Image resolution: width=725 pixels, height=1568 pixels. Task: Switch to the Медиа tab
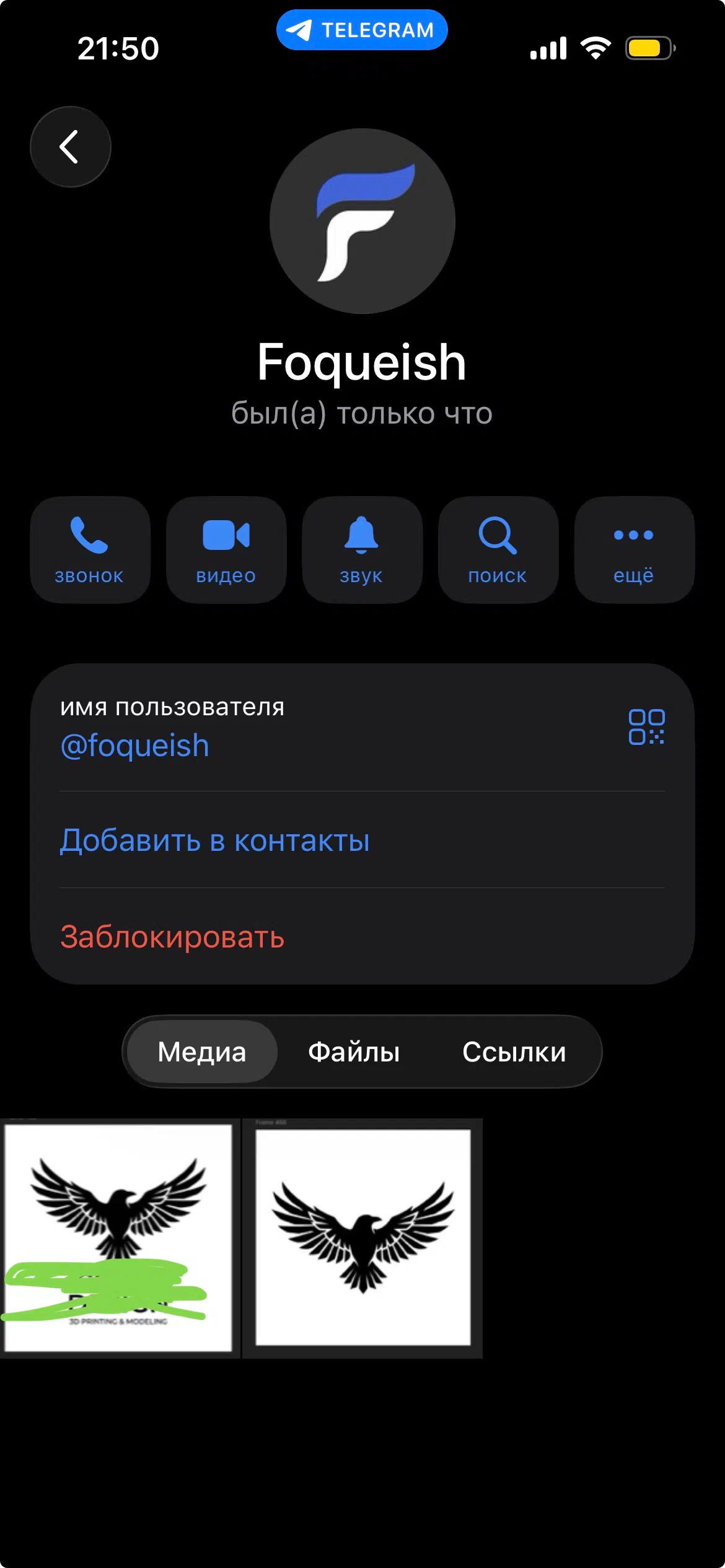pyautogui.click(x=202, y=1052)
